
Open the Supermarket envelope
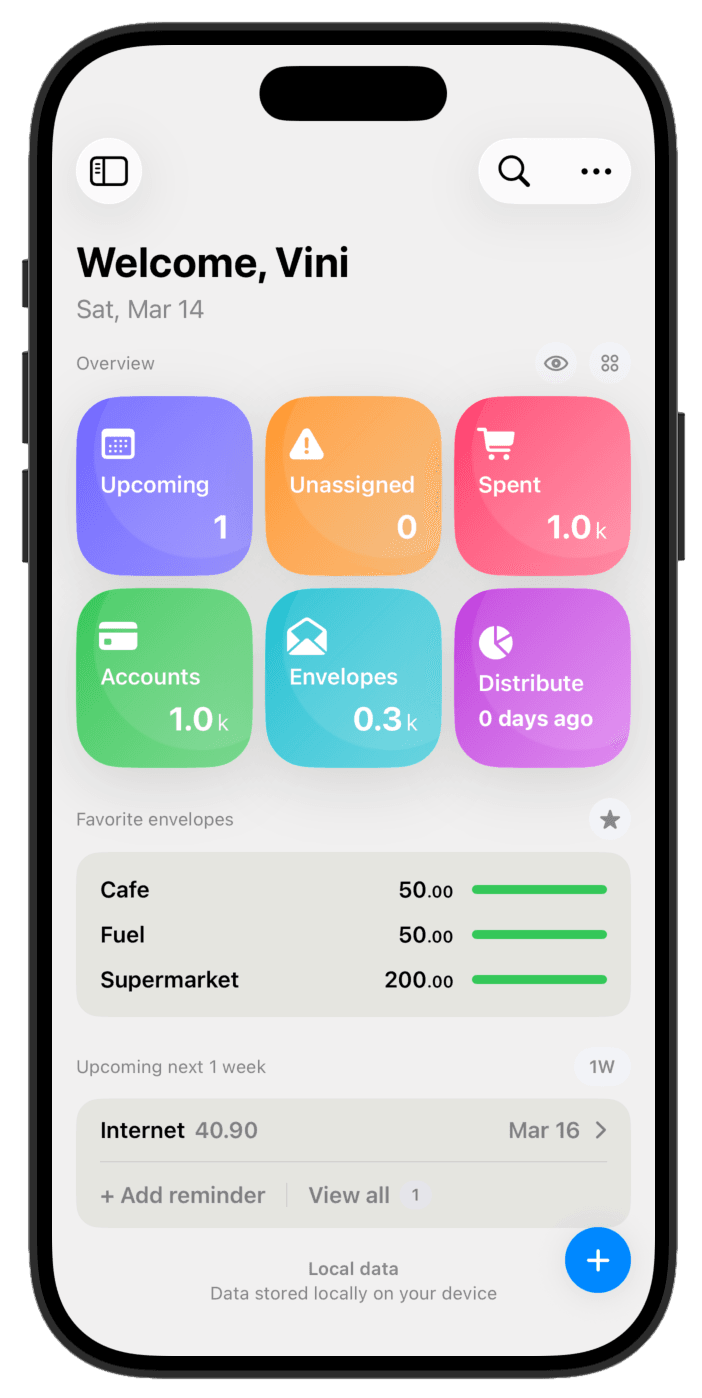[353, 980]
